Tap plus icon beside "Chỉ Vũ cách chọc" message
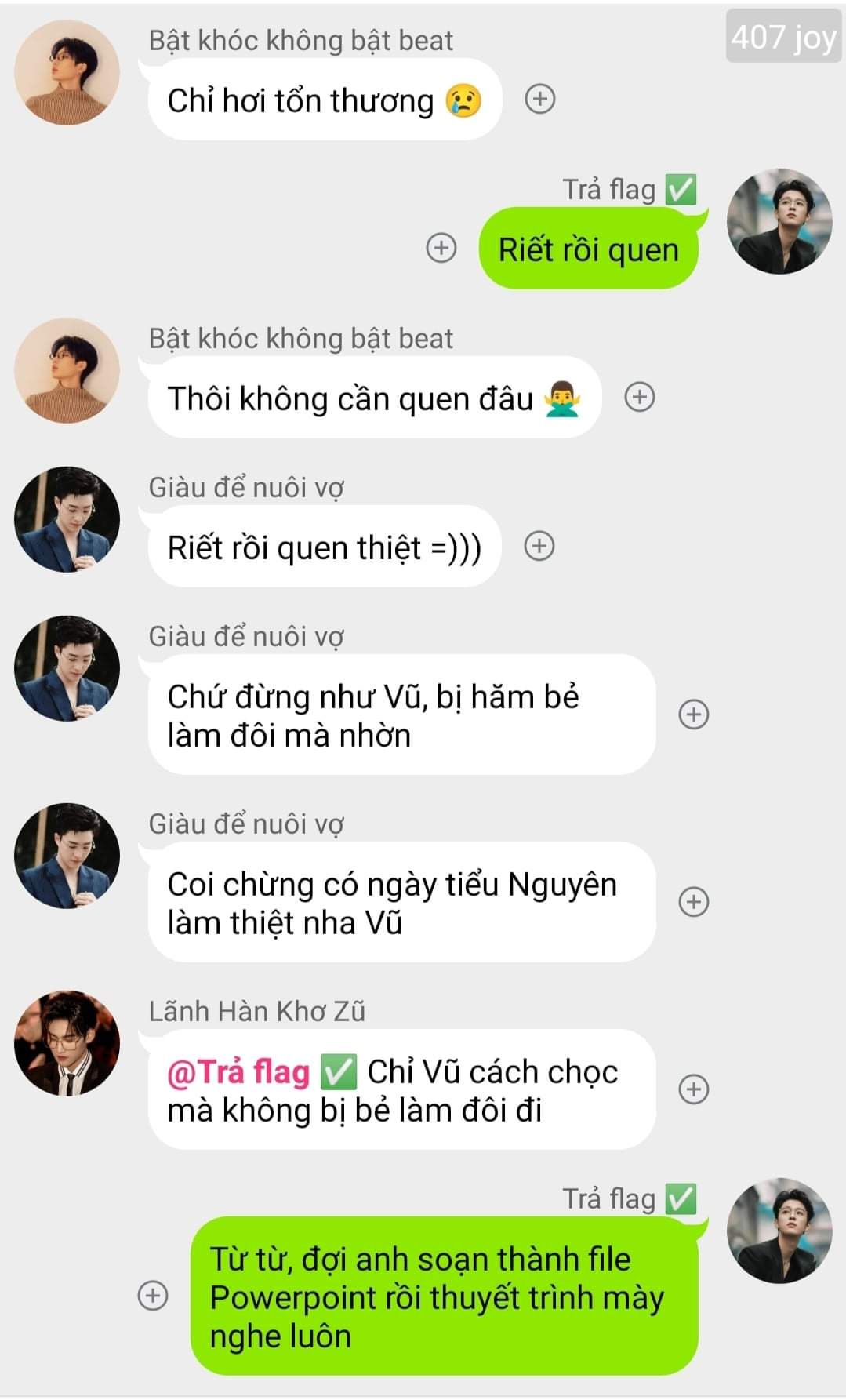The image size is (846, 1400). (693, 1089)
